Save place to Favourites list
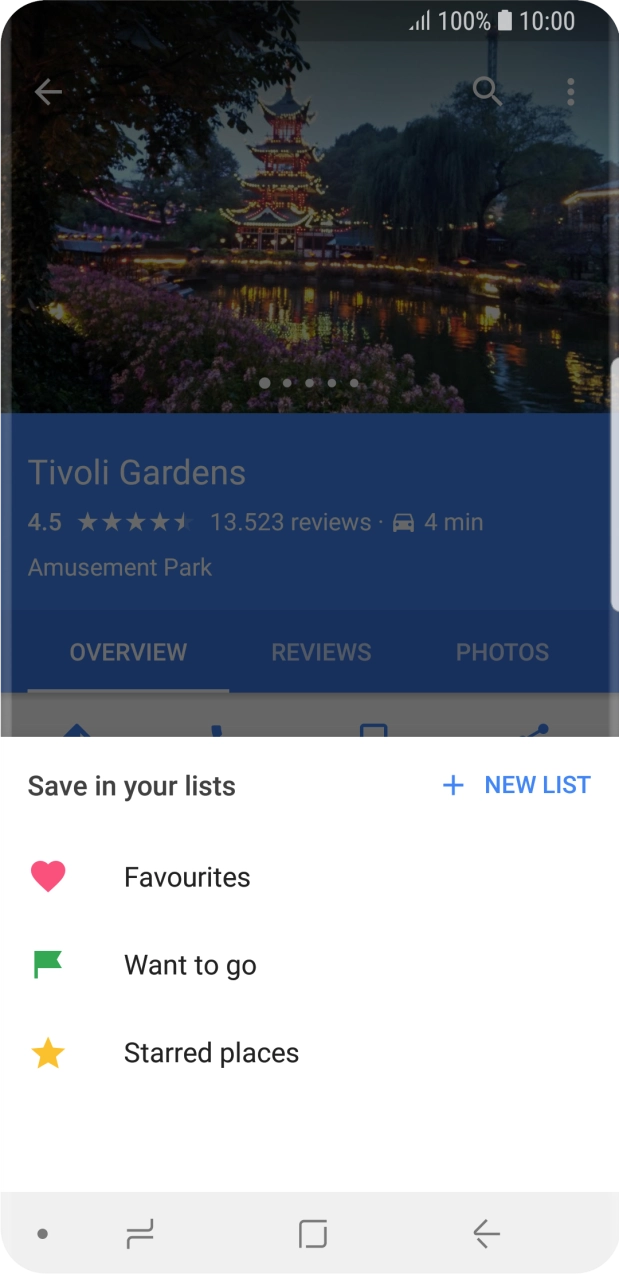Image resolution: width=619 pixels, height=1274 pixels. tap(309, 877)
